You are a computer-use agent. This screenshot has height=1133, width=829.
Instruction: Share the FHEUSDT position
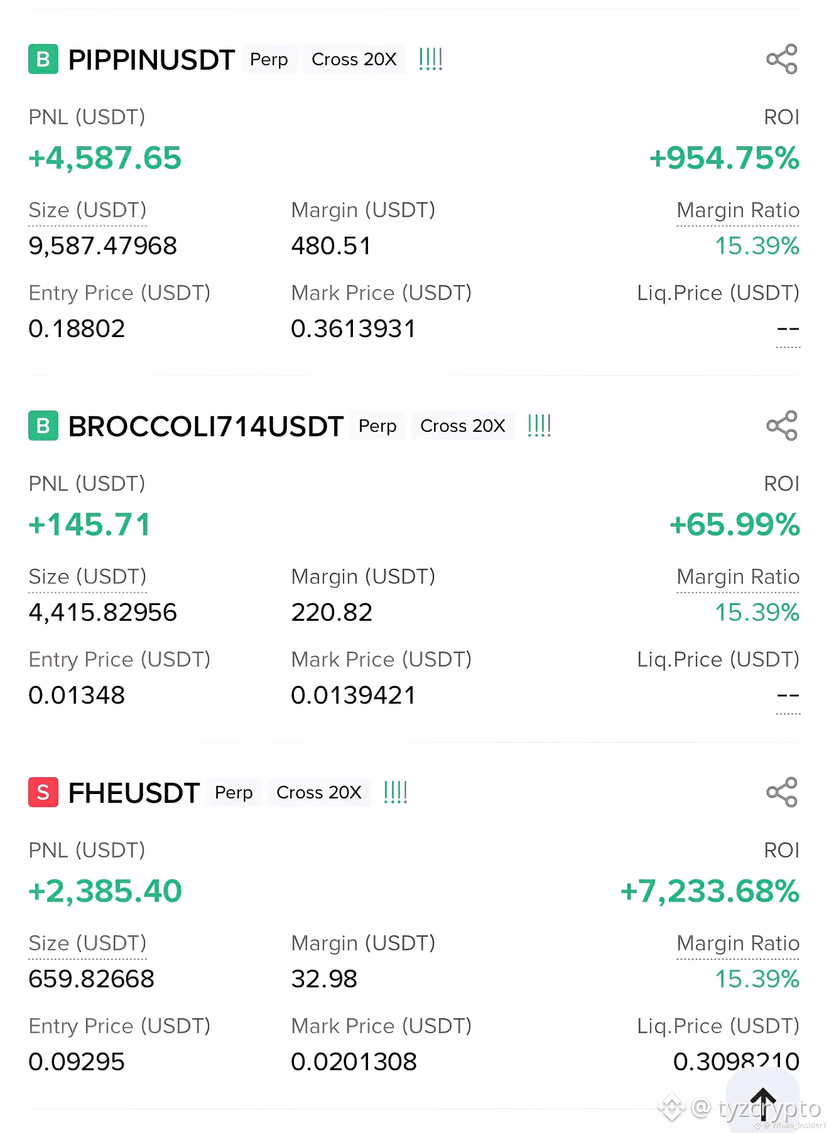coord(781,792)
